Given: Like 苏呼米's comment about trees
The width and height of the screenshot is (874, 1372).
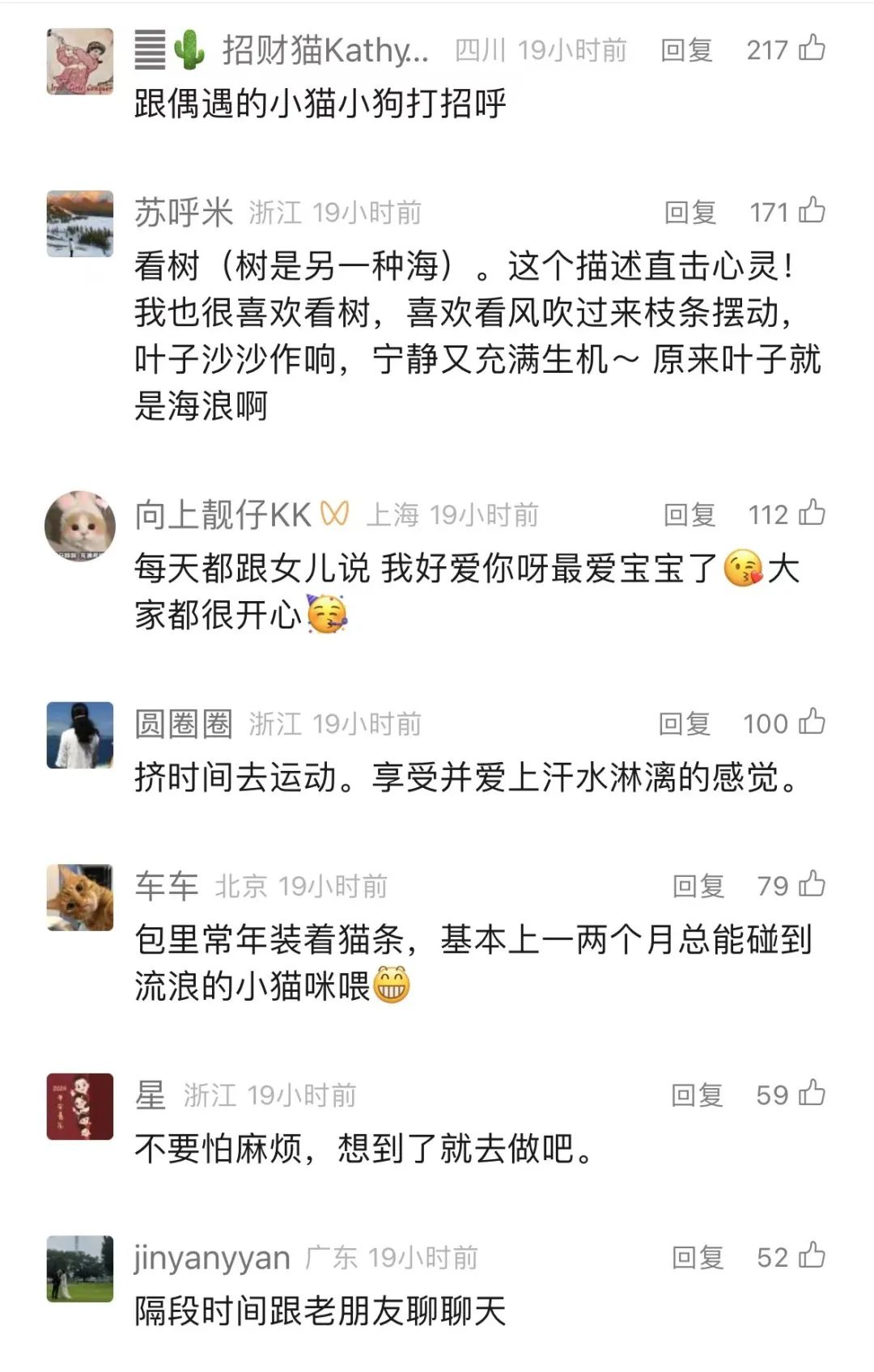Looking at the screenshot, I should click(812, 211).
